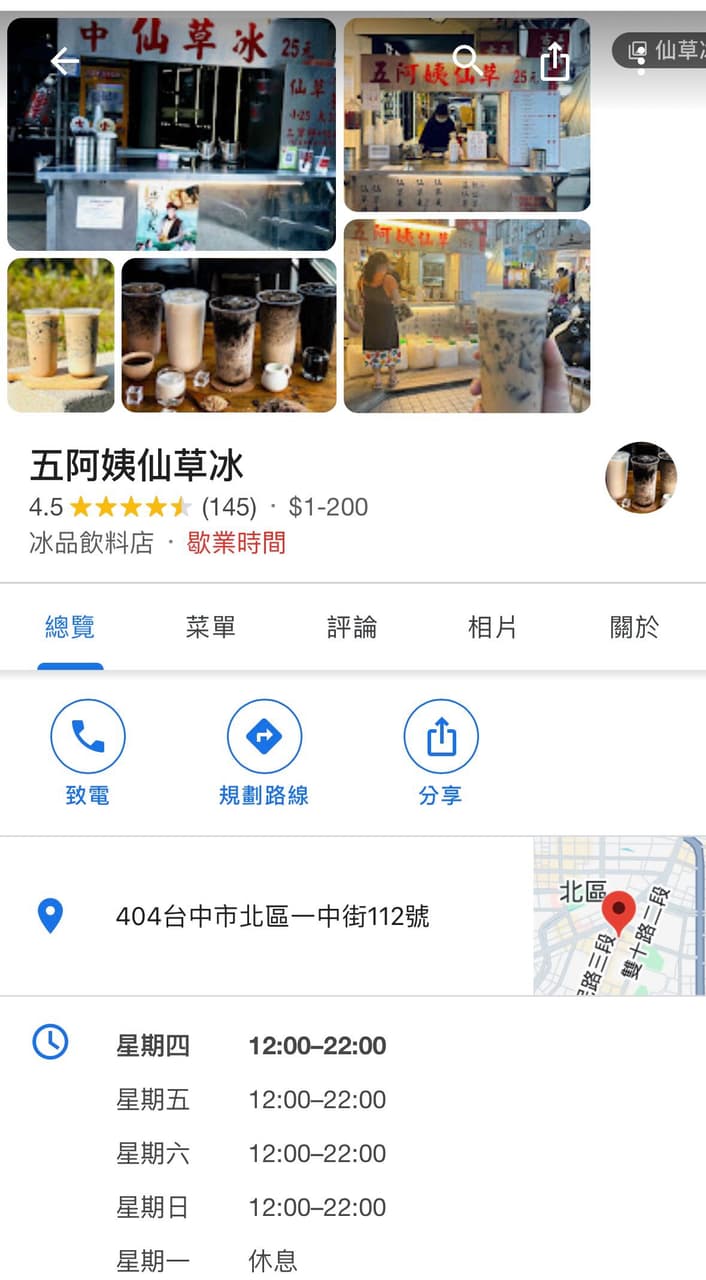This screenshot has width=706, height=1280.
Task: Select the 總覽 tab
Action: [x=70, y=628]
